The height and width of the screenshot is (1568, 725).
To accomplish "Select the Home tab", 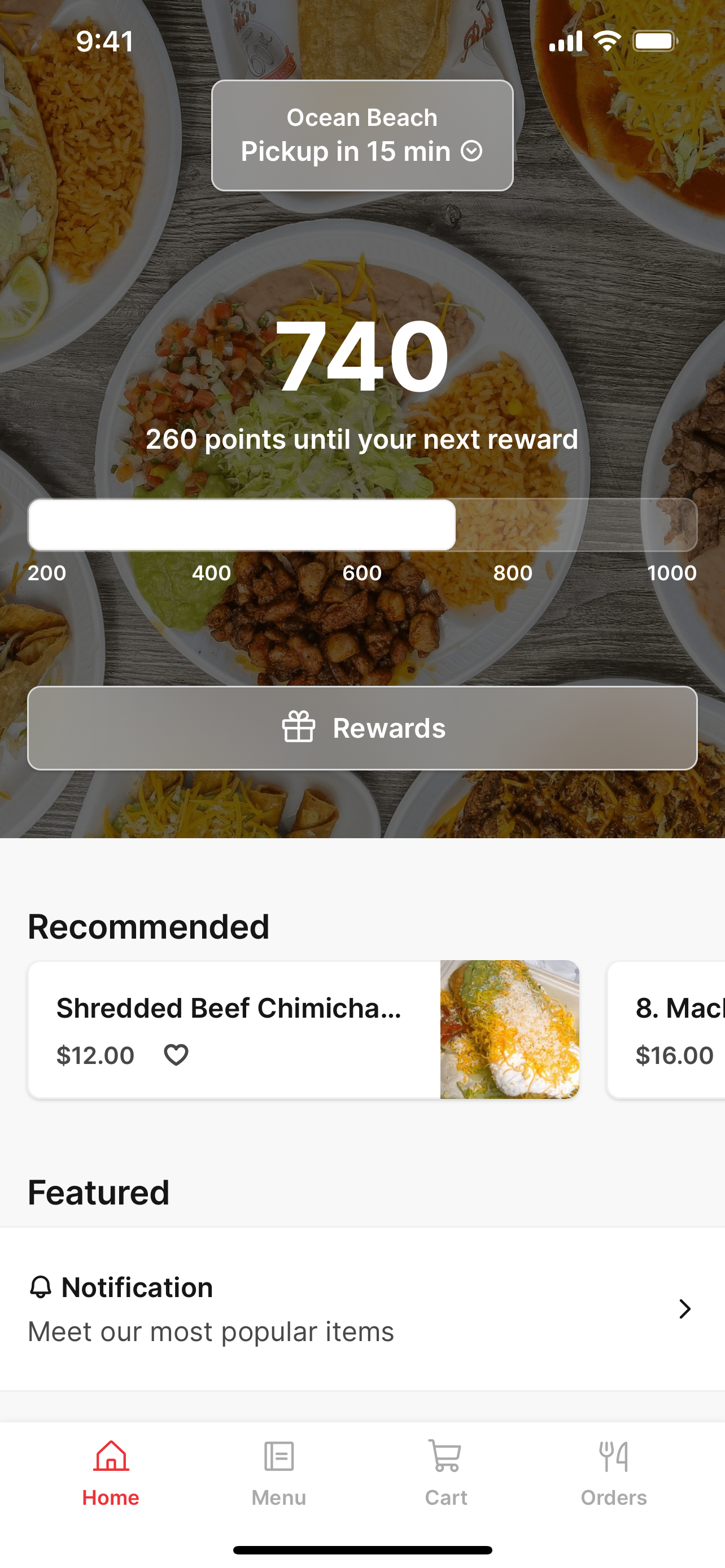I will coord(111,1473).
